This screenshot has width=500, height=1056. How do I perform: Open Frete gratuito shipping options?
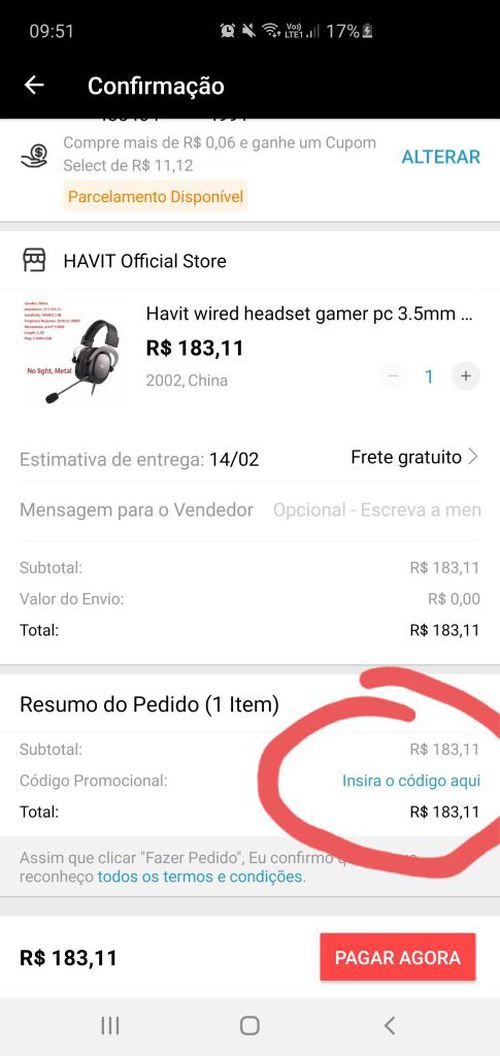[414, 458]
